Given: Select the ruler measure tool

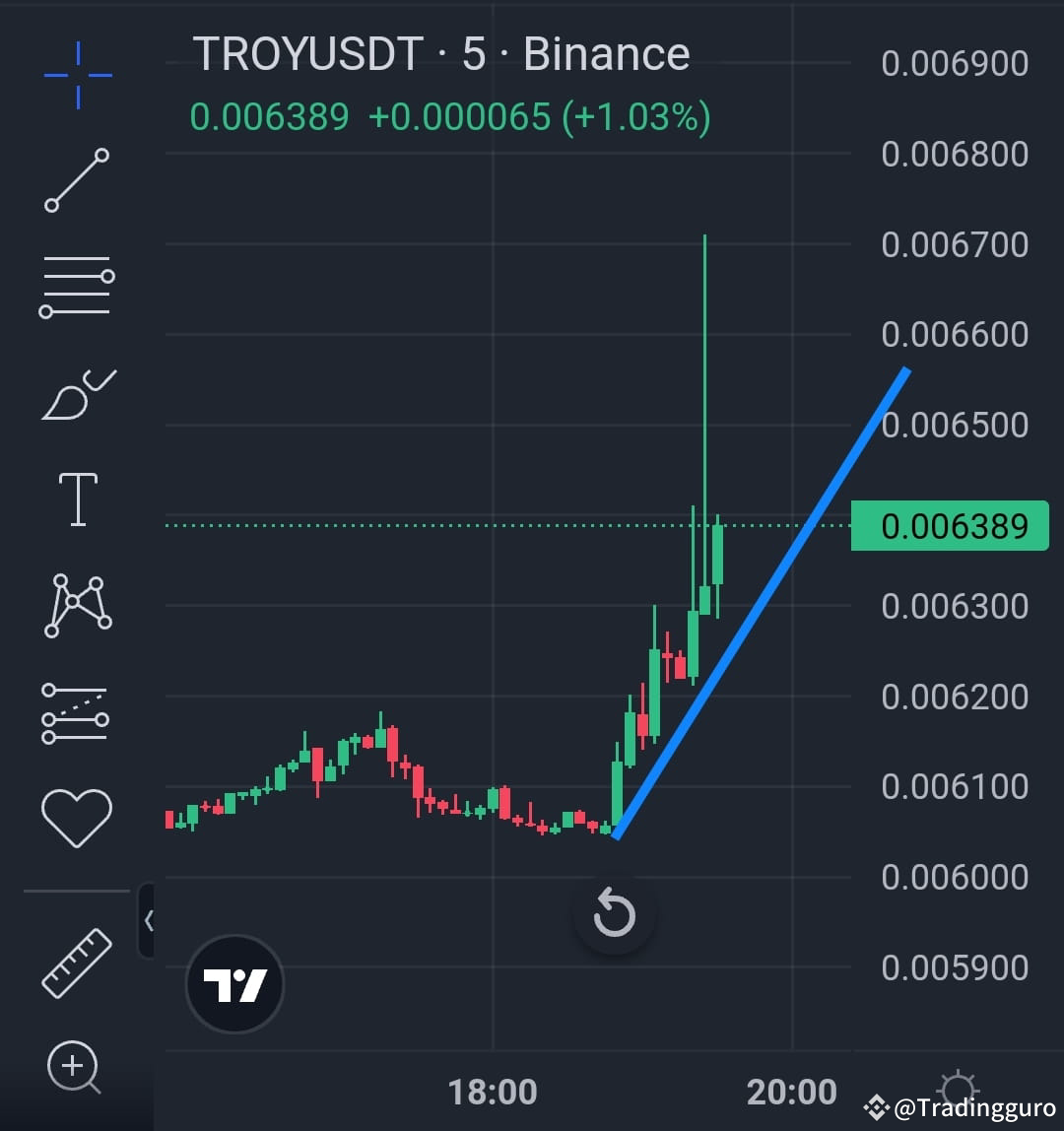Looking at the screenshot, I should click(x=77, y=961).
